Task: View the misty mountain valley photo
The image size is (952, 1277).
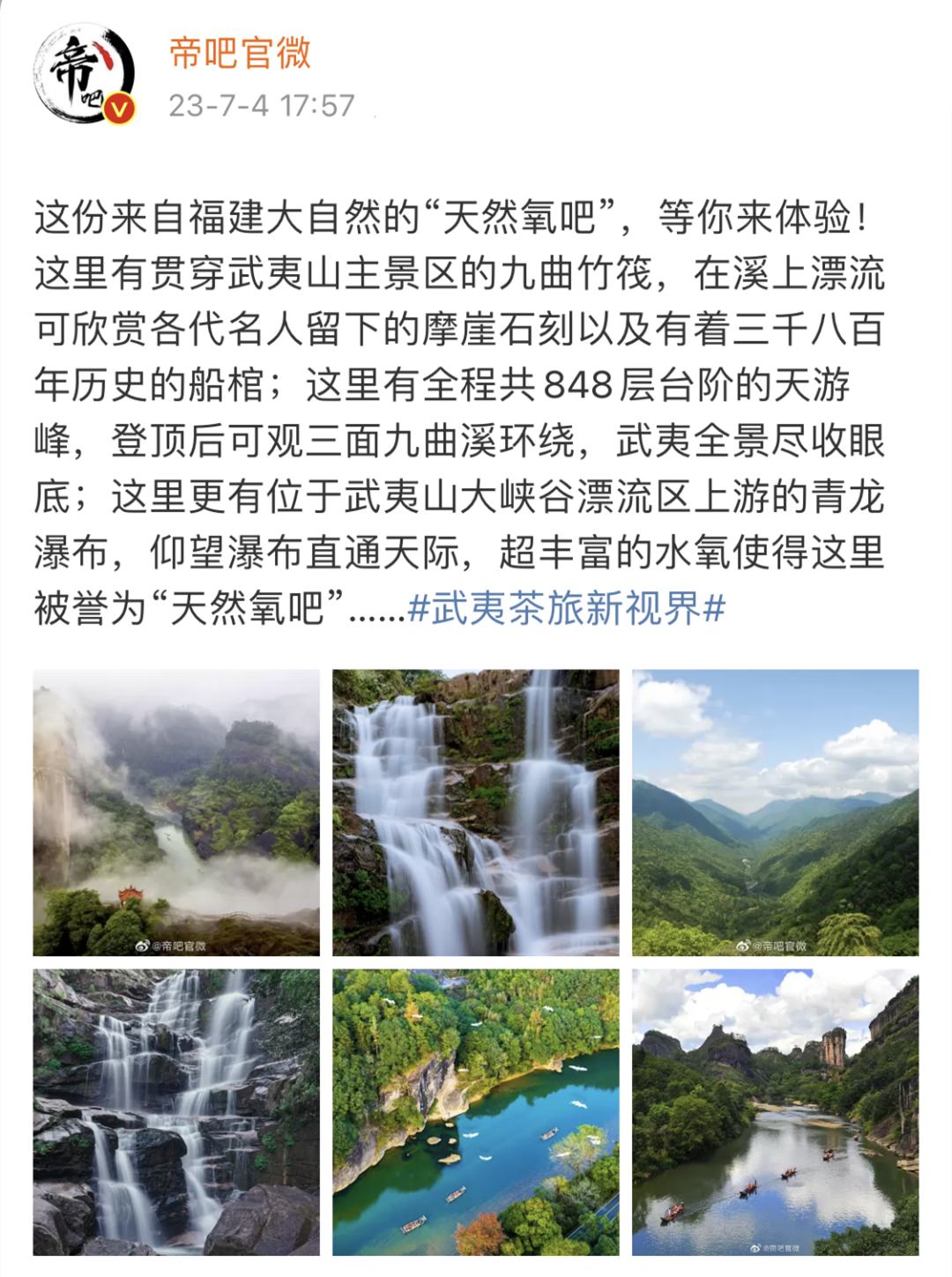Action: 176,813
